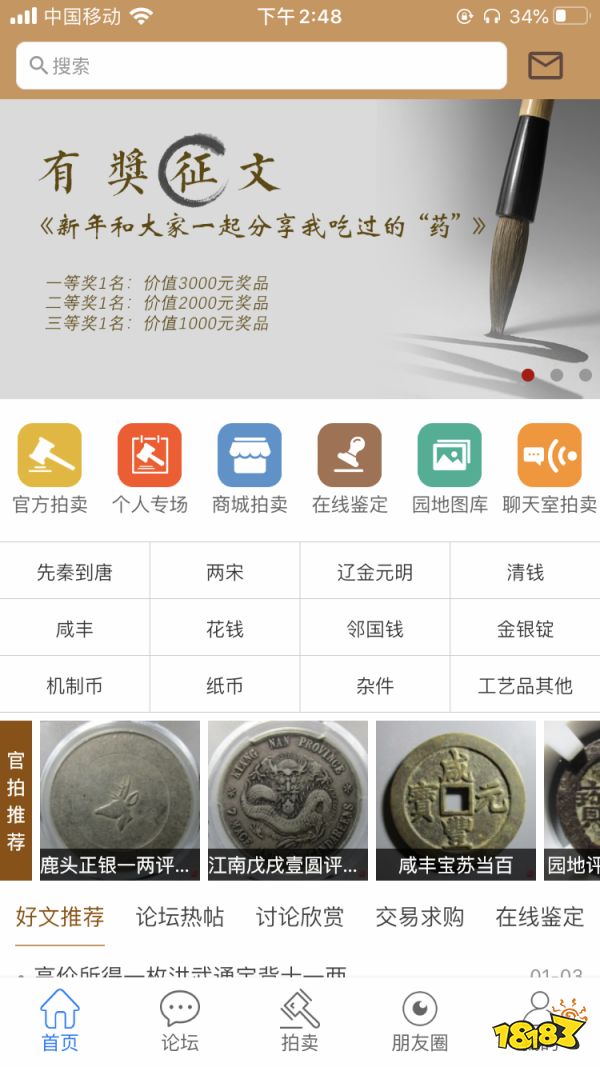Browse the 金银锭 category

(525, 629)
